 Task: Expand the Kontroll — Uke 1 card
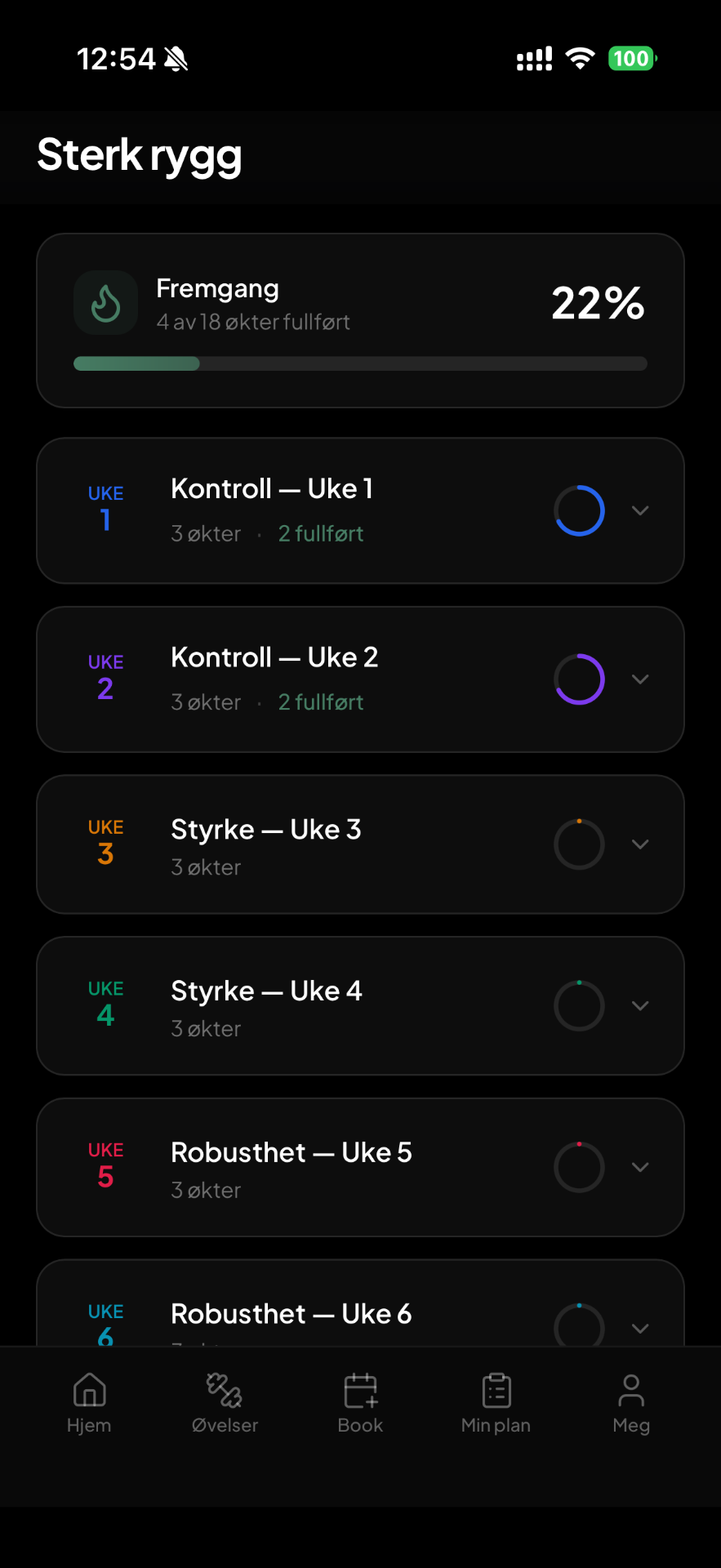click(640, 511)
